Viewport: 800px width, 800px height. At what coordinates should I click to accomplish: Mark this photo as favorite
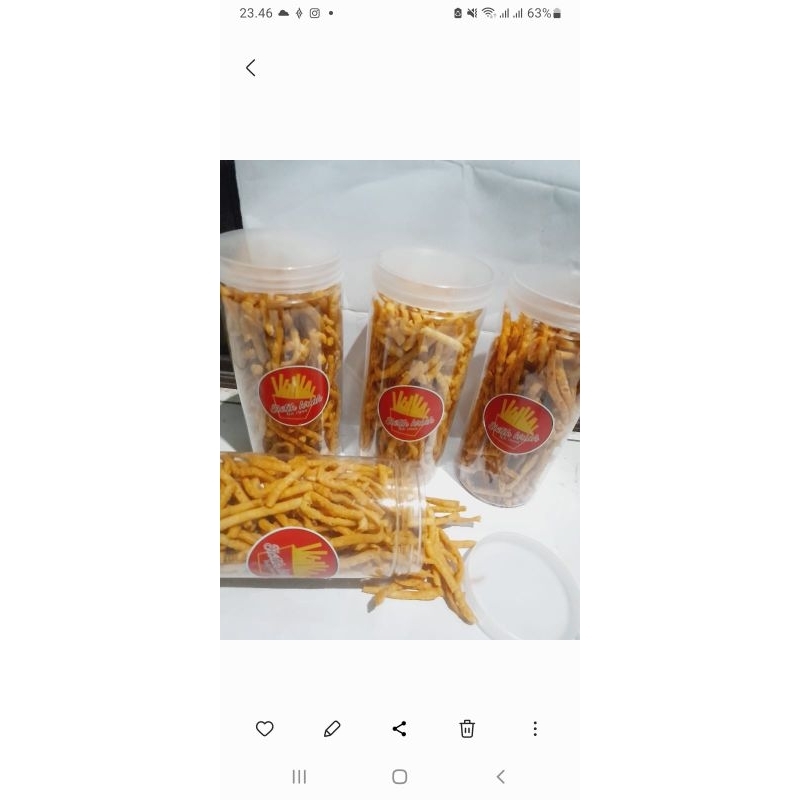pyautogui.click(x=265, y=729)
